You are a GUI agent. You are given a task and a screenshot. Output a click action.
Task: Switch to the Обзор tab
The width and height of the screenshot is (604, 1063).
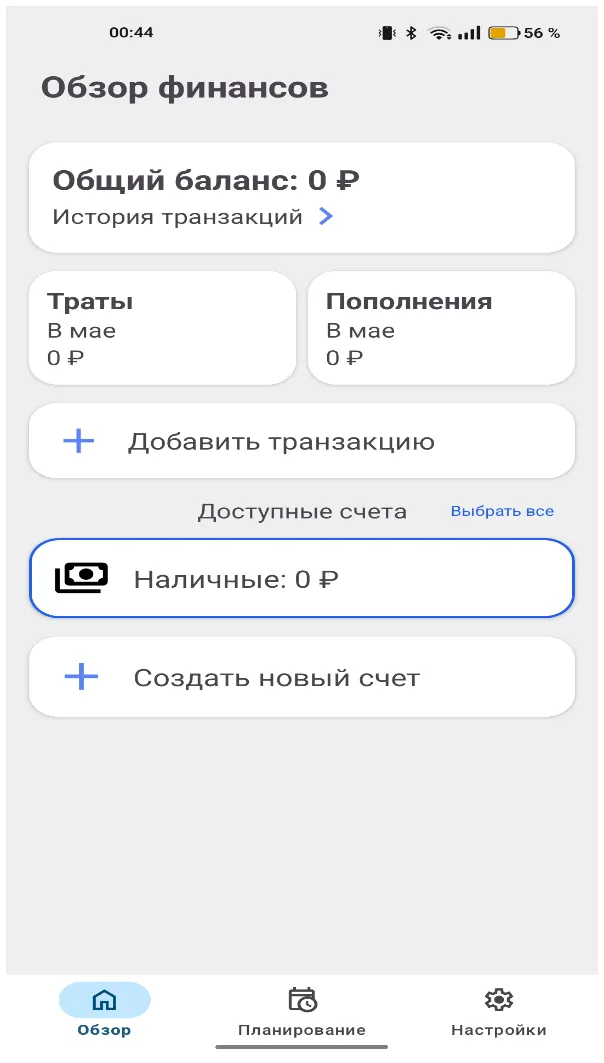click(104, 1010)
